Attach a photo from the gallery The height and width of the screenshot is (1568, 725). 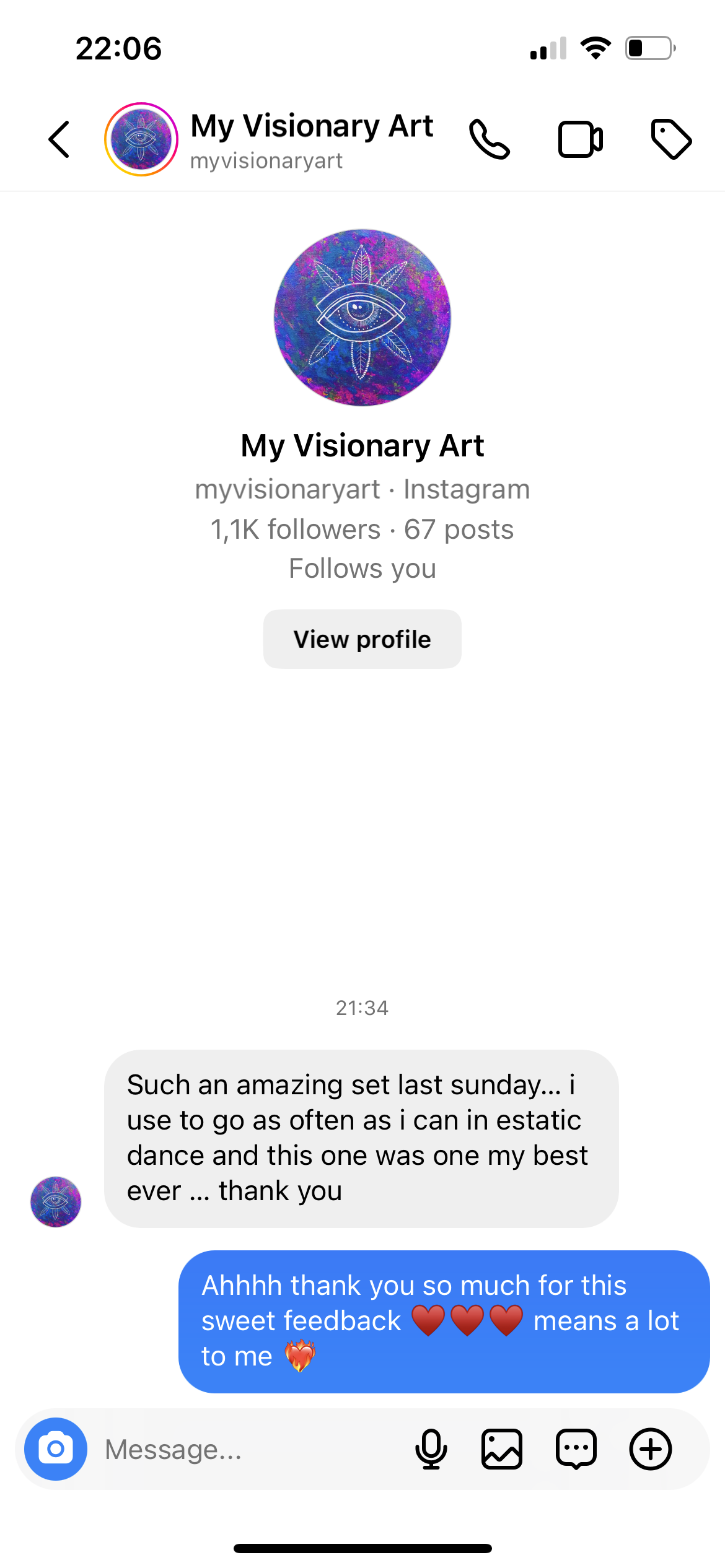coord(502,1449)
